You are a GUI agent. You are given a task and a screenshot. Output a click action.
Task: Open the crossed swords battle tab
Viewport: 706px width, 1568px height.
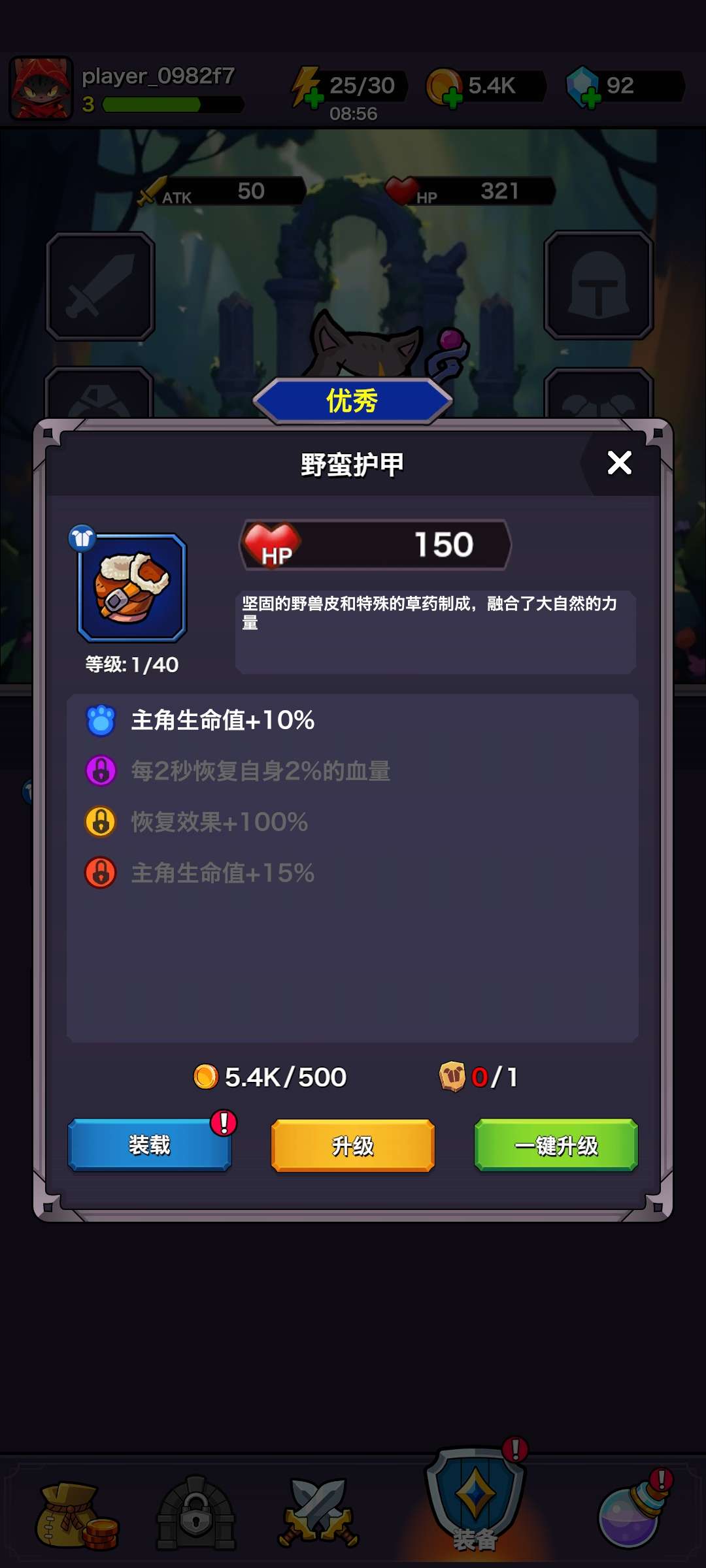tap(319, 1512)
